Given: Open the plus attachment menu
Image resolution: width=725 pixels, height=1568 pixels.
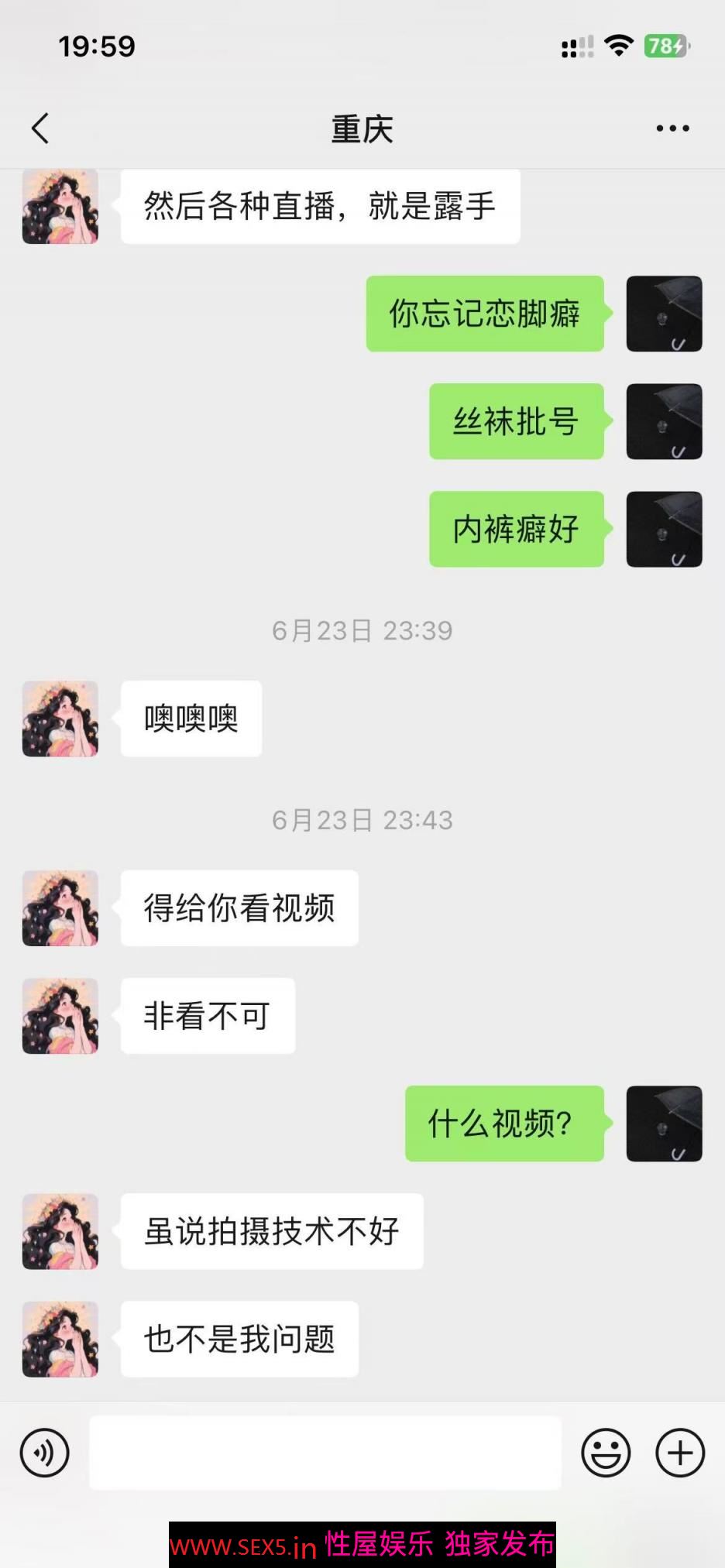Looking at the screenshot, I should point(680,1453).
